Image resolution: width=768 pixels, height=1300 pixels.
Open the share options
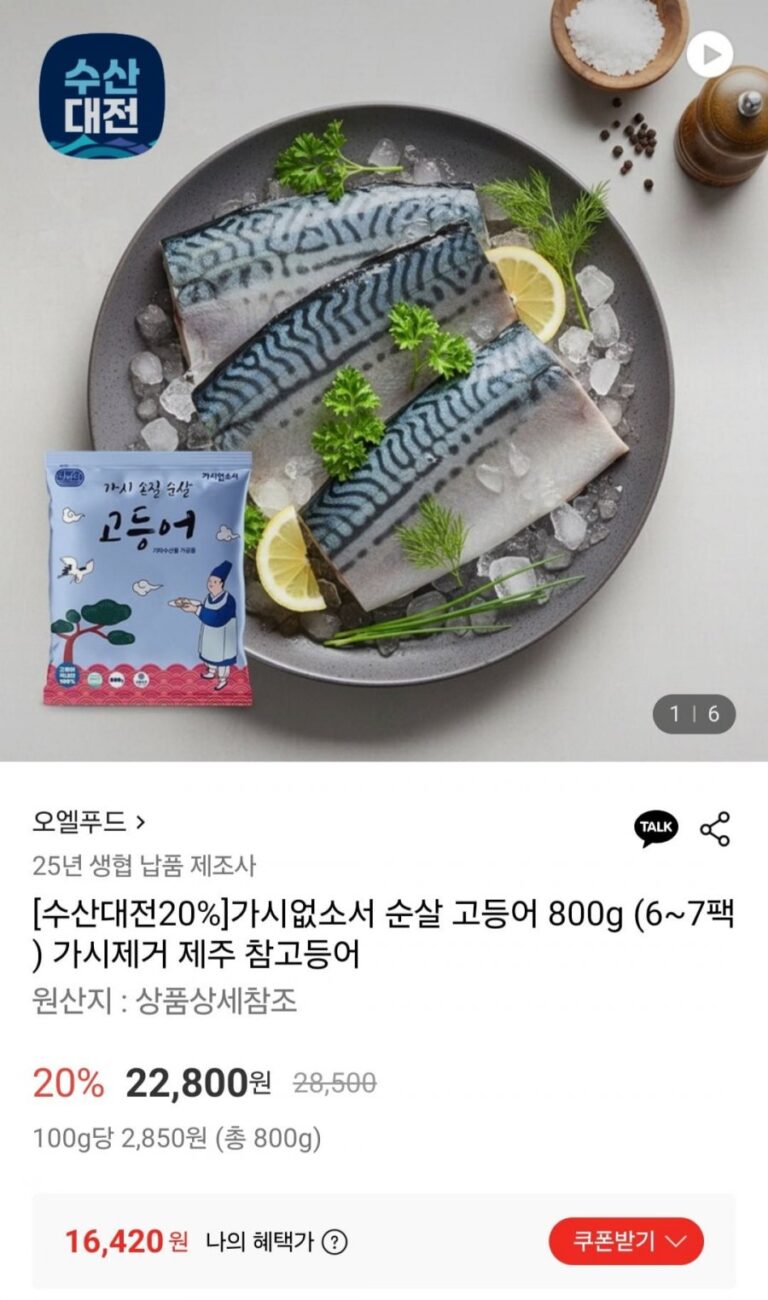coord(715,829)
